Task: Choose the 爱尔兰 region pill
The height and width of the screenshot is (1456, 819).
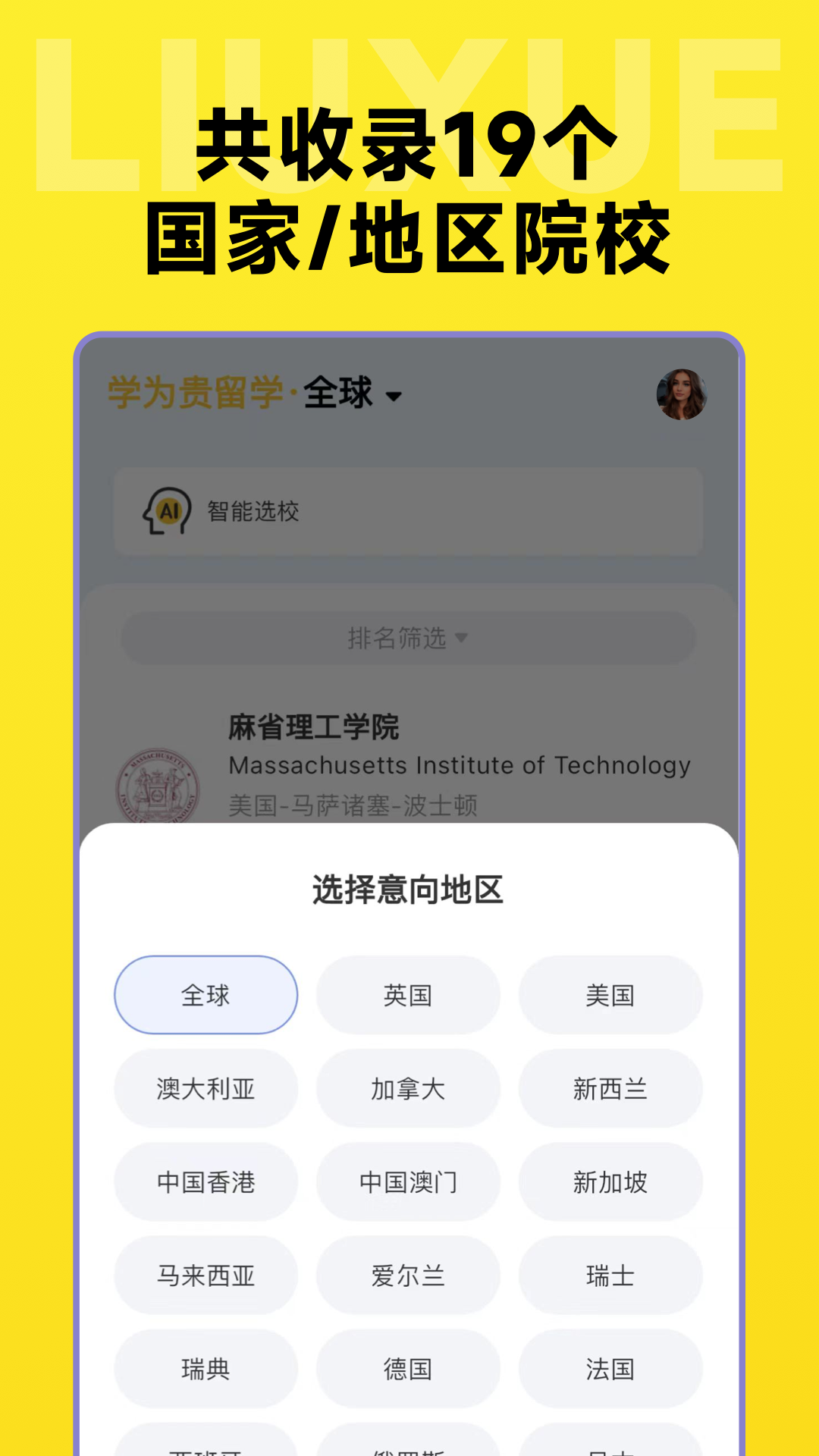Action: coord(407,1276)
